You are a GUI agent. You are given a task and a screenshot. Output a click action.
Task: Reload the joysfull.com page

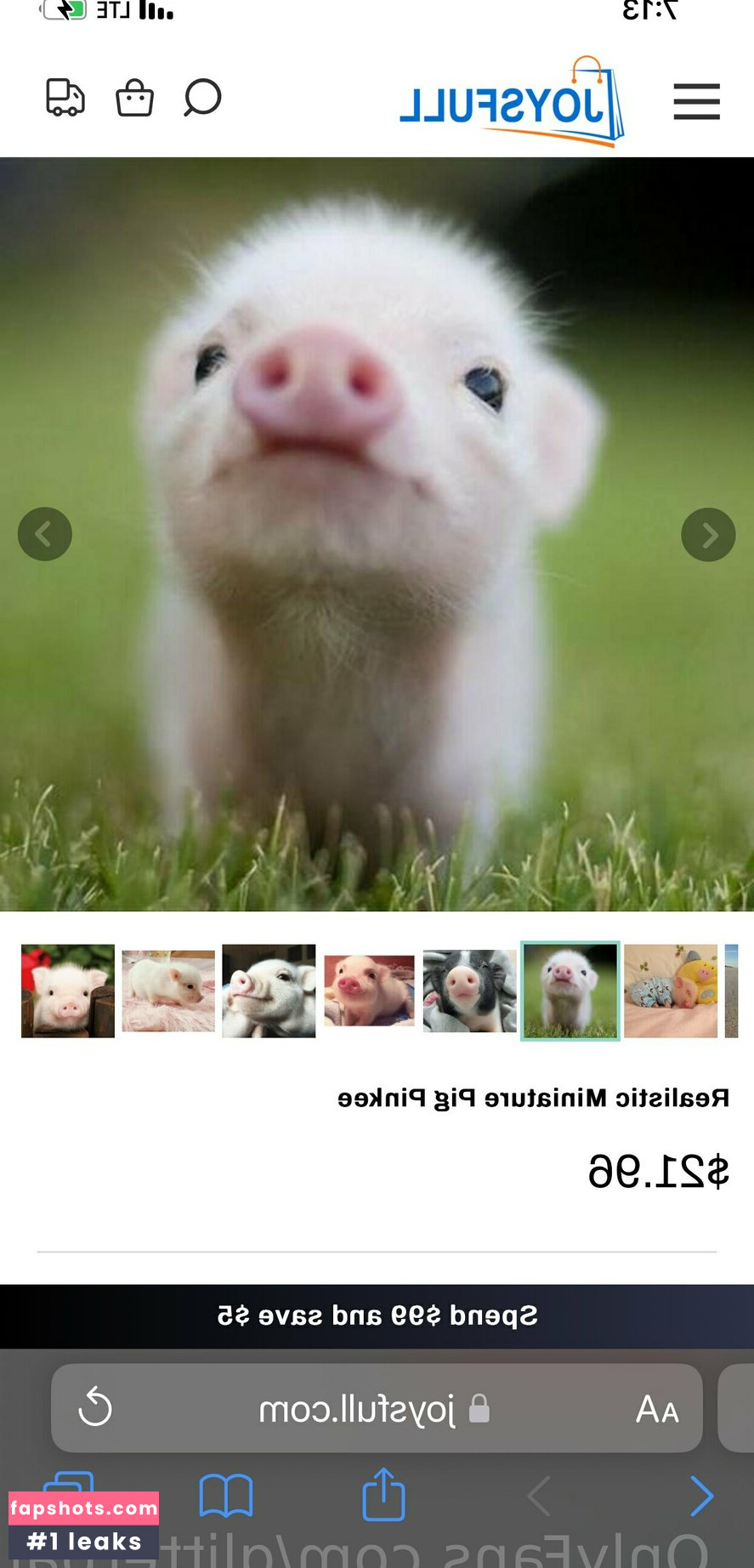(x=95, y=1407)
